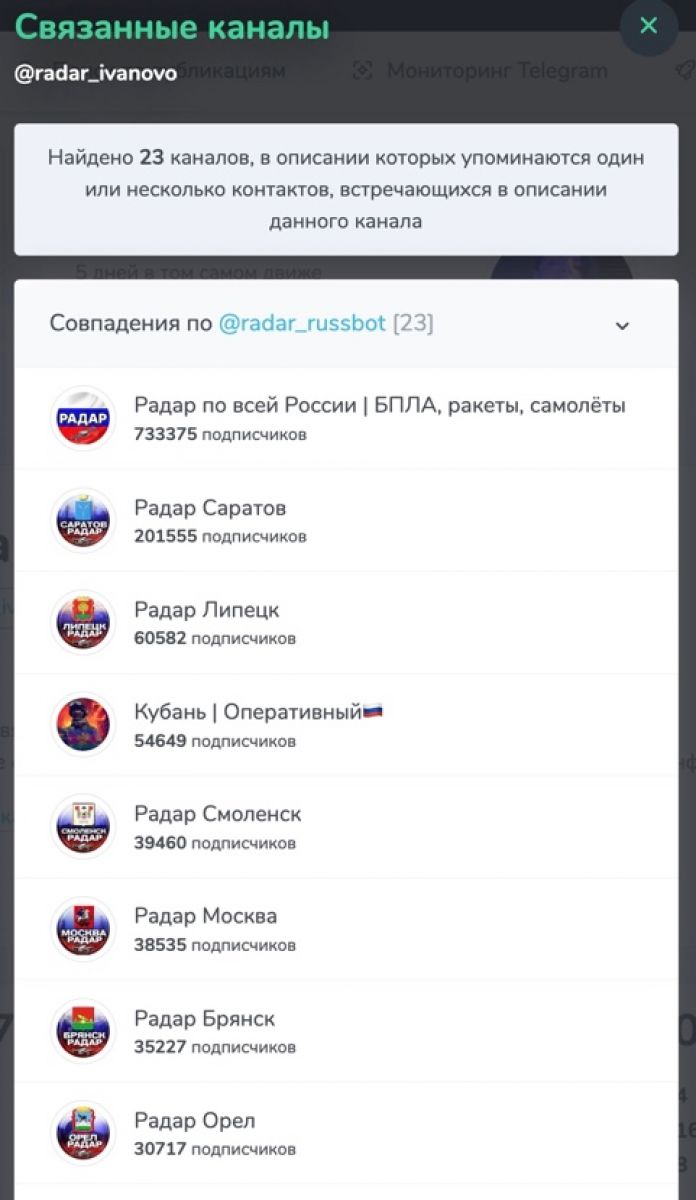Image resolution: width=696 pixels, height=1200 pixels.
Task: Open the Радар Брянск channel
Action: [204, 1019]
